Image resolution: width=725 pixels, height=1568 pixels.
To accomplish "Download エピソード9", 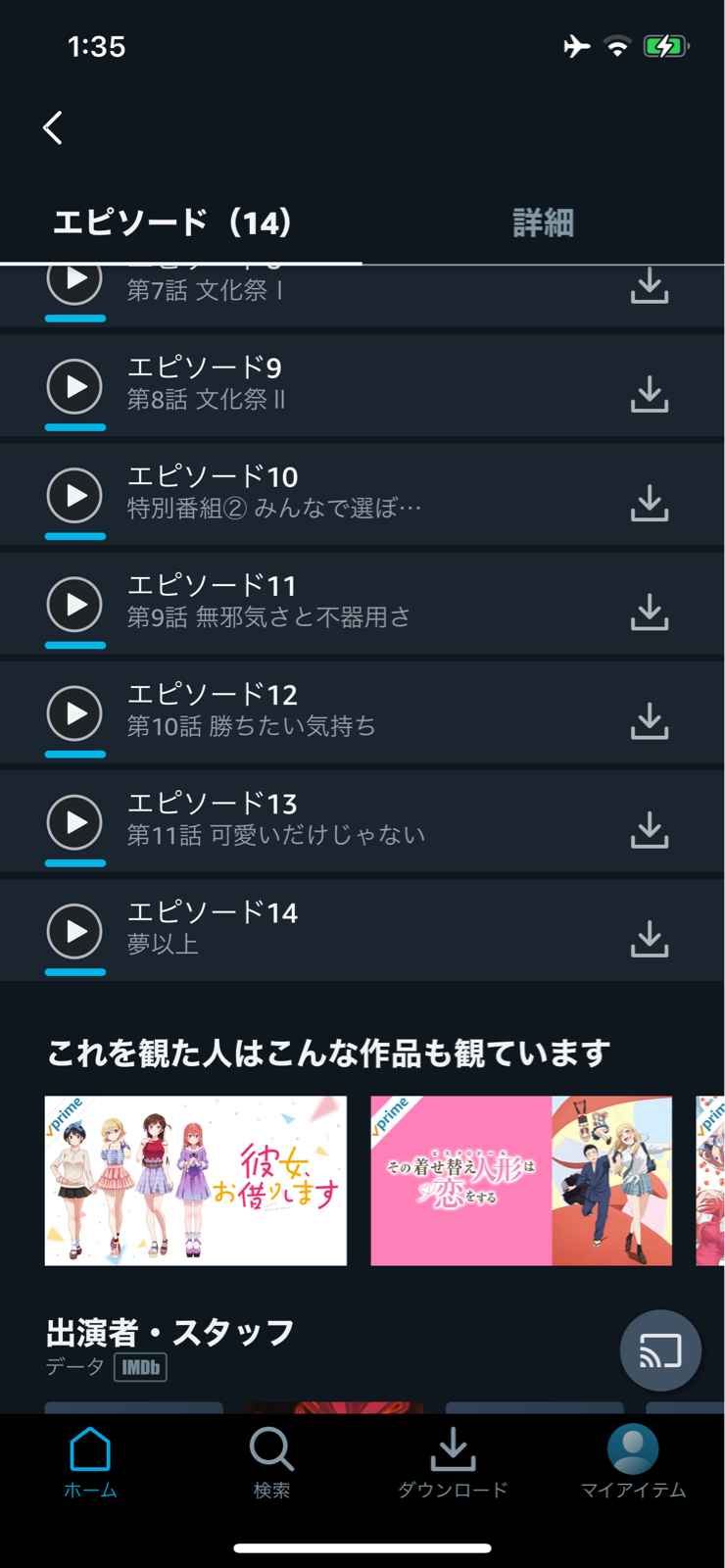I will [x=649, y=394].
